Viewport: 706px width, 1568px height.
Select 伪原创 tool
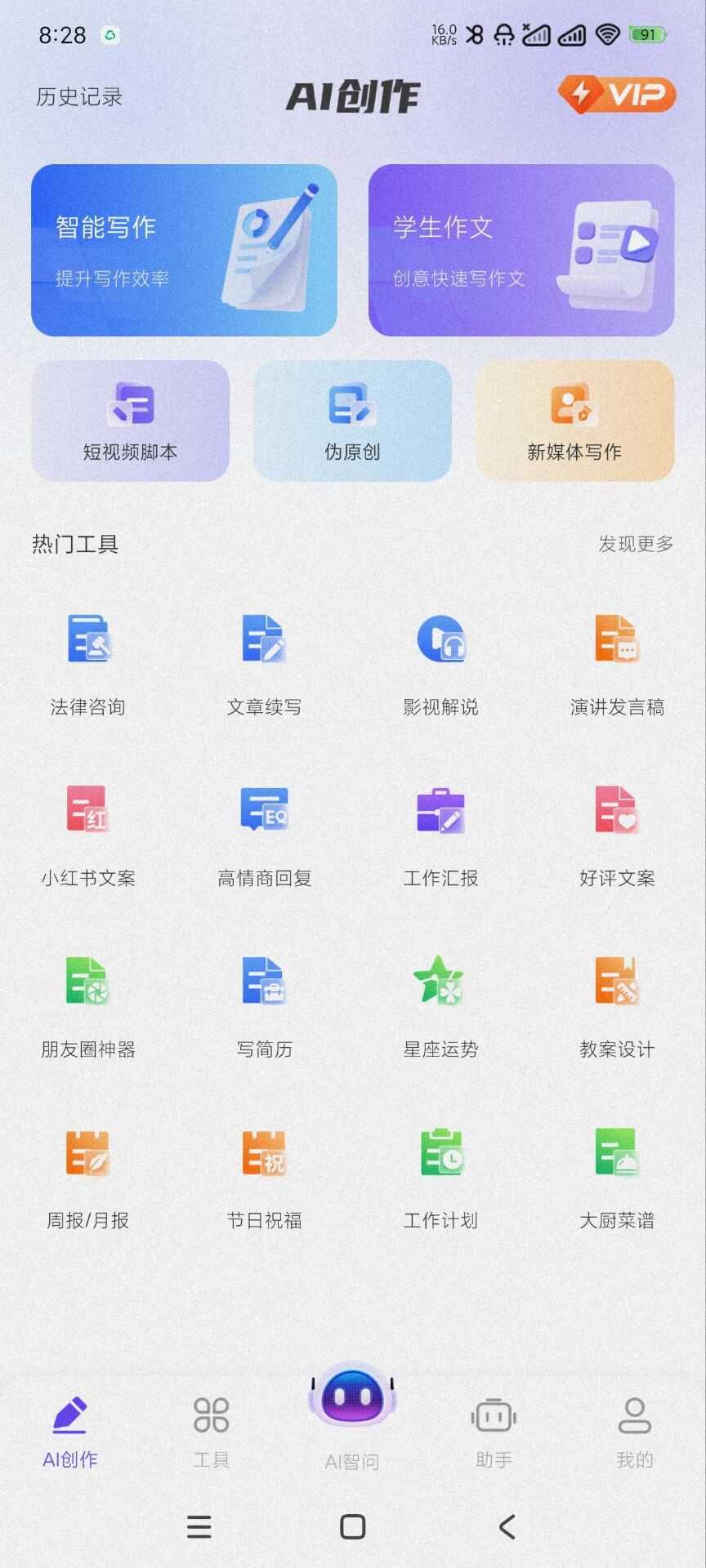(352, 421)
